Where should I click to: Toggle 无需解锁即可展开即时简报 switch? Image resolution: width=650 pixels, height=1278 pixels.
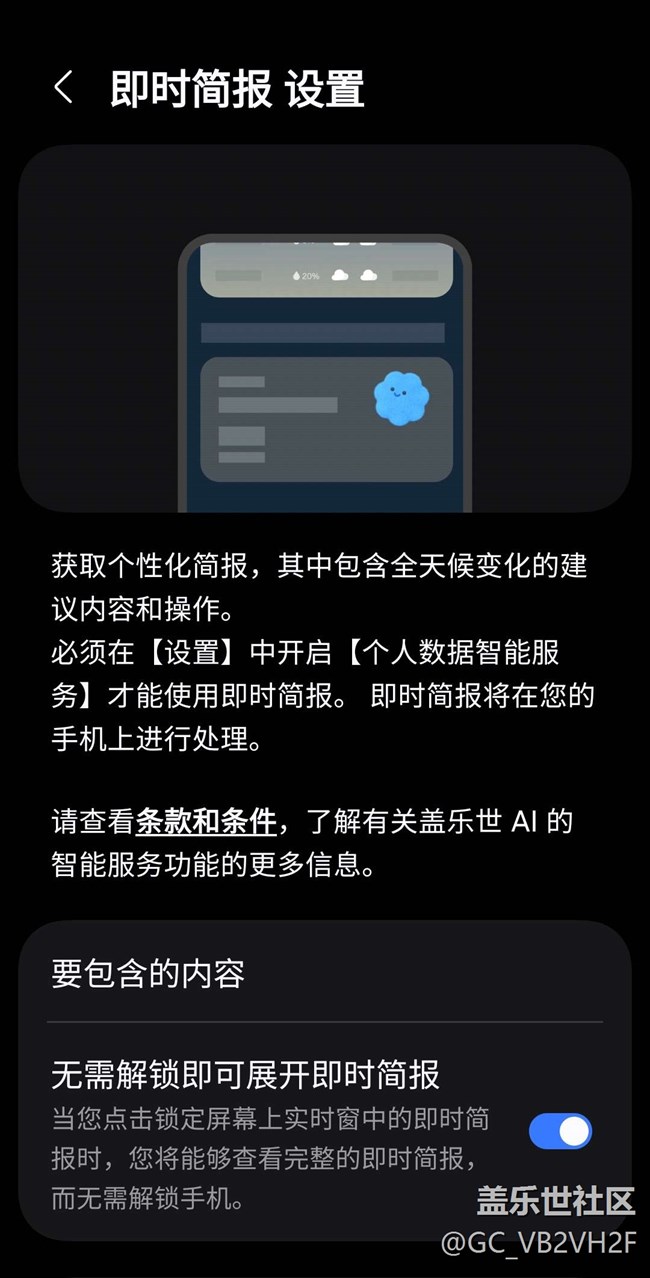tap(560, 1131)
